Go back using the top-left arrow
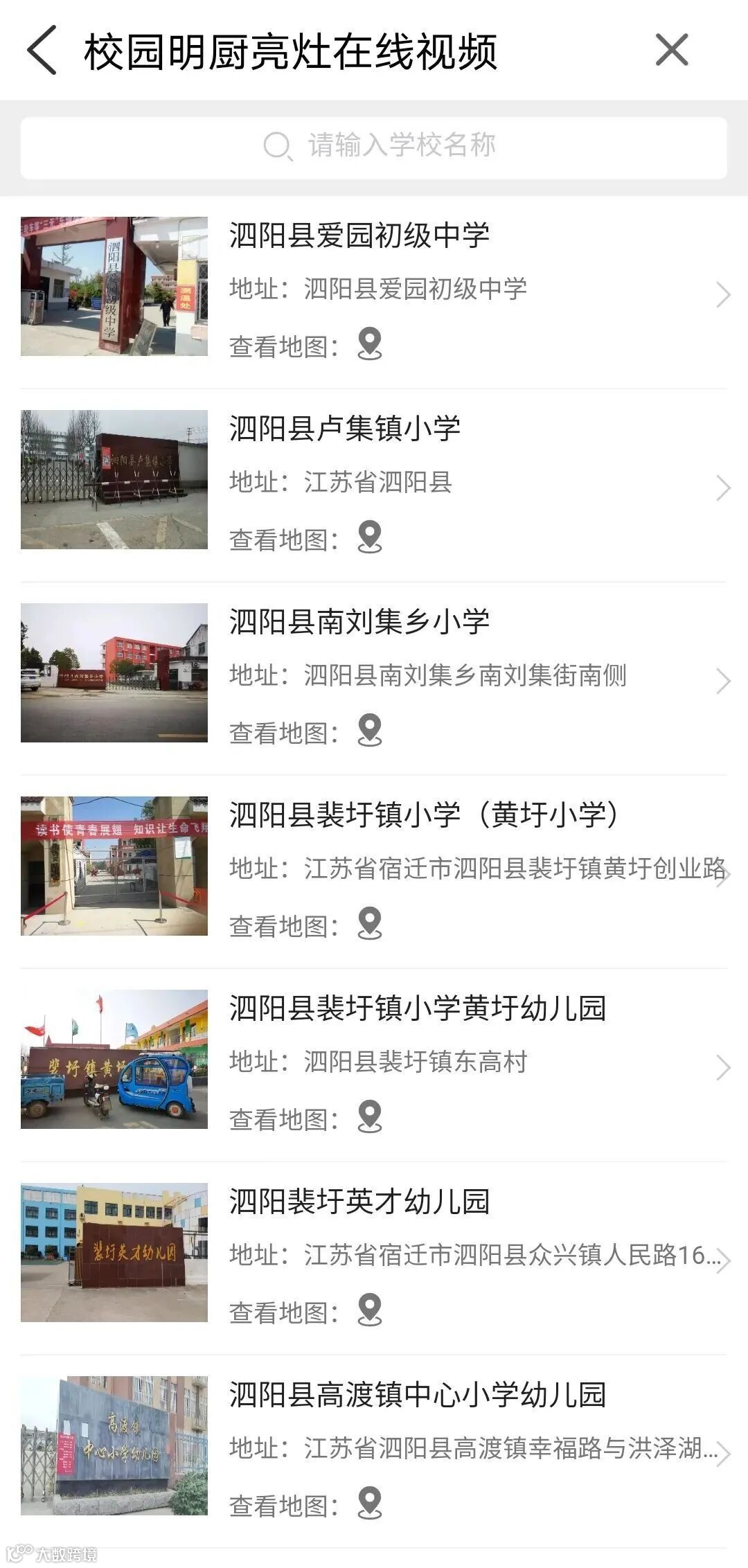This screenshot has height=1568, width=748. (42, 50)
